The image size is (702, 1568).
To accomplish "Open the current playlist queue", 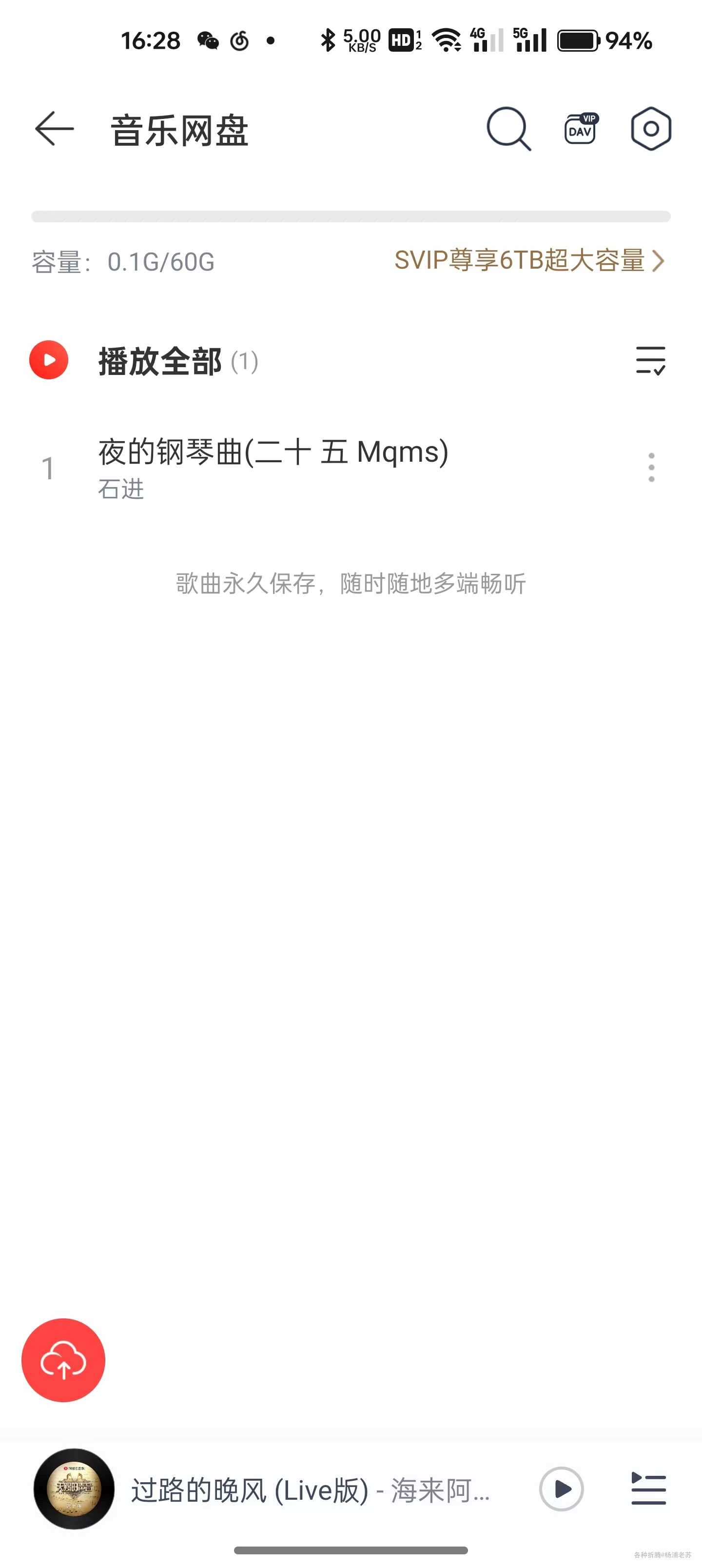I will [648, 1490].
